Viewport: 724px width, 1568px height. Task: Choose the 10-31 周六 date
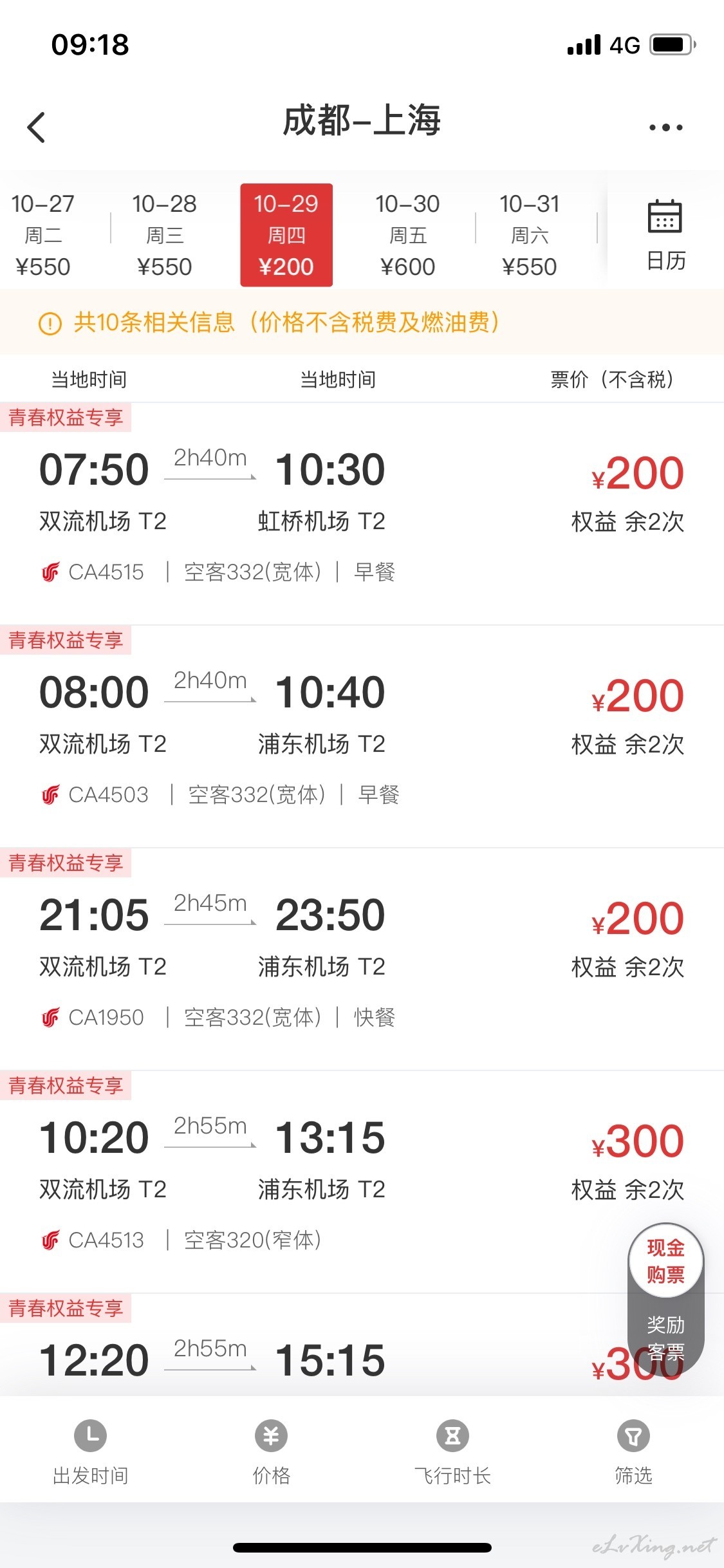point(530,235)
